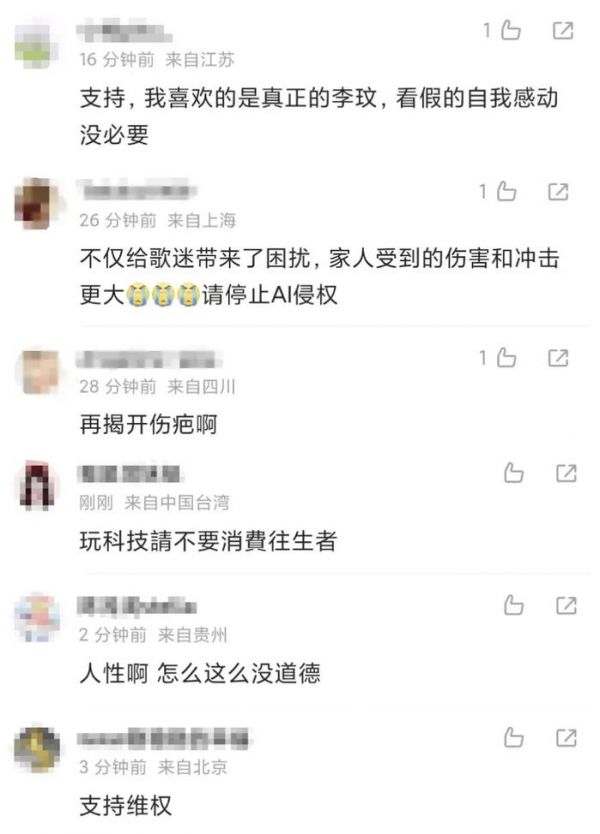Like the comment 玩科技請不要消費往生者
This screenshot has width=600, height=834.
pos(514,473)
